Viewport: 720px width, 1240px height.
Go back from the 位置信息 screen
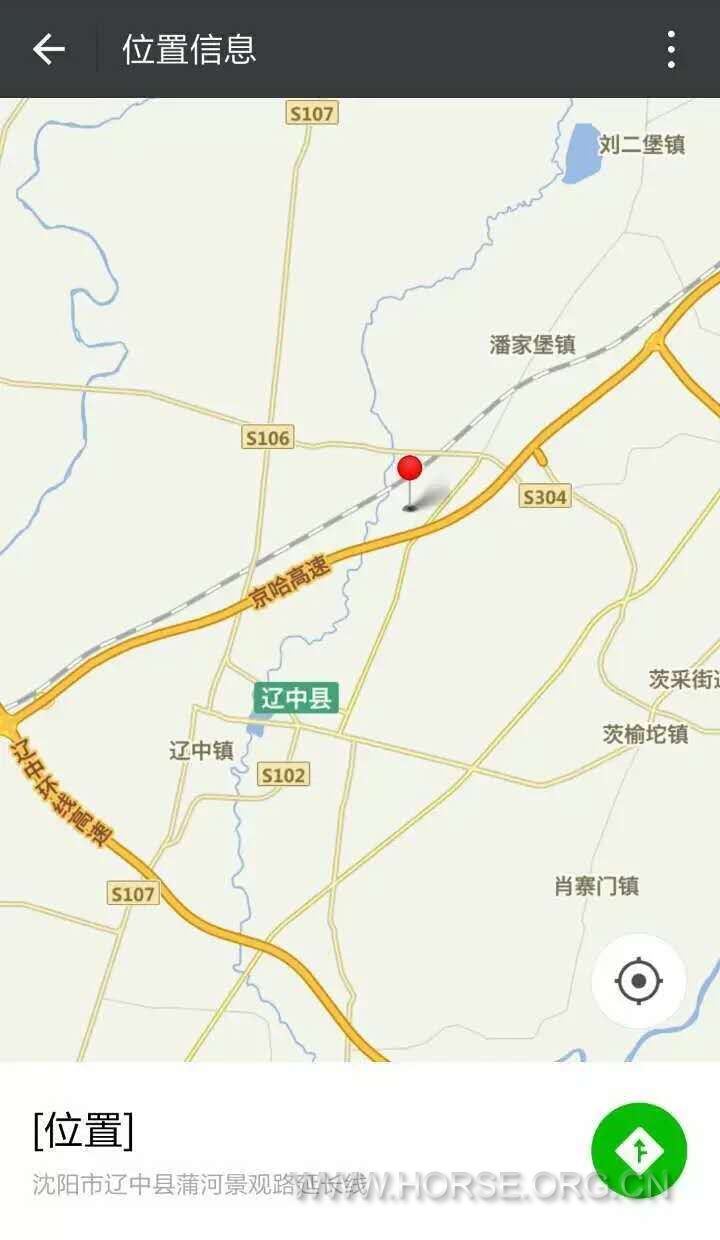coord(48,49)
